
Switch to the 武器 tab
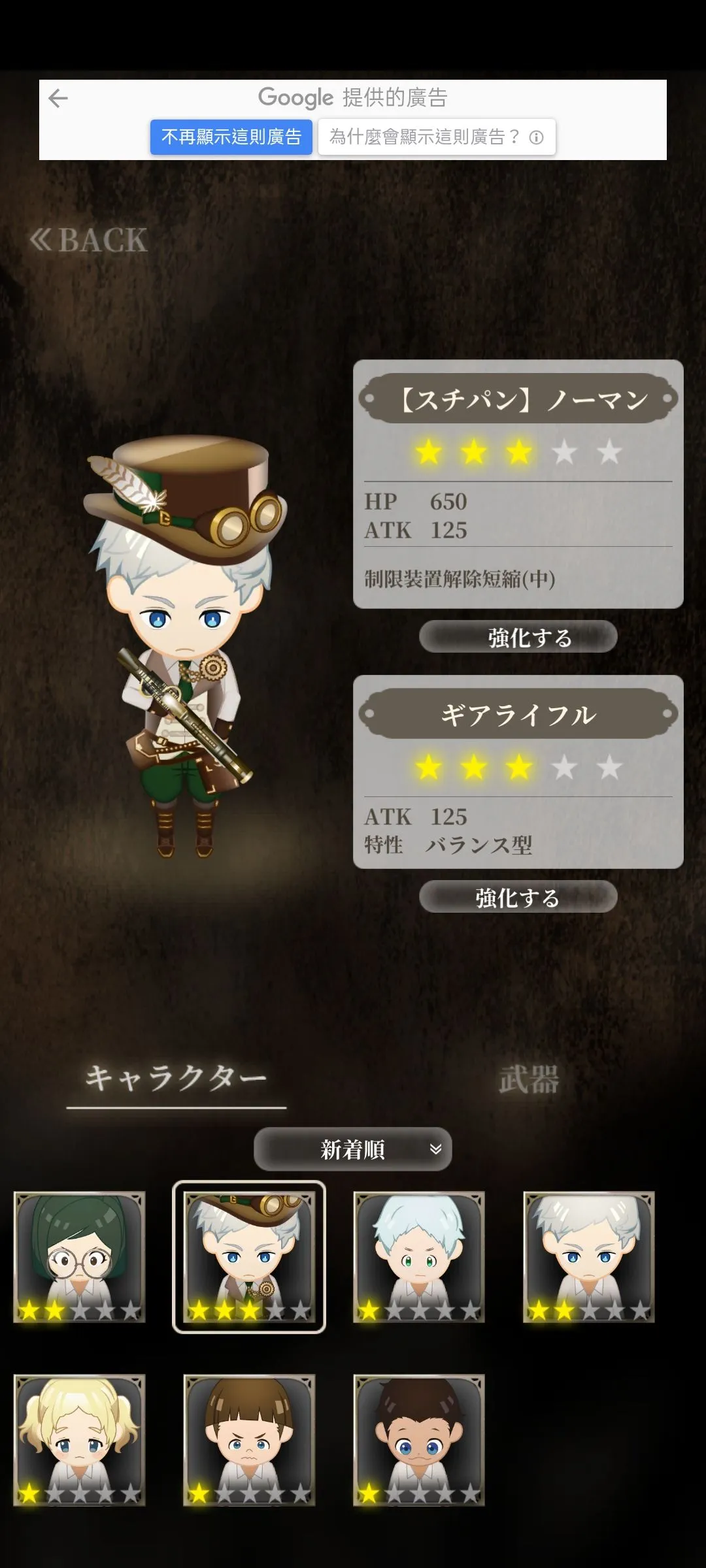pos(529,1079)
